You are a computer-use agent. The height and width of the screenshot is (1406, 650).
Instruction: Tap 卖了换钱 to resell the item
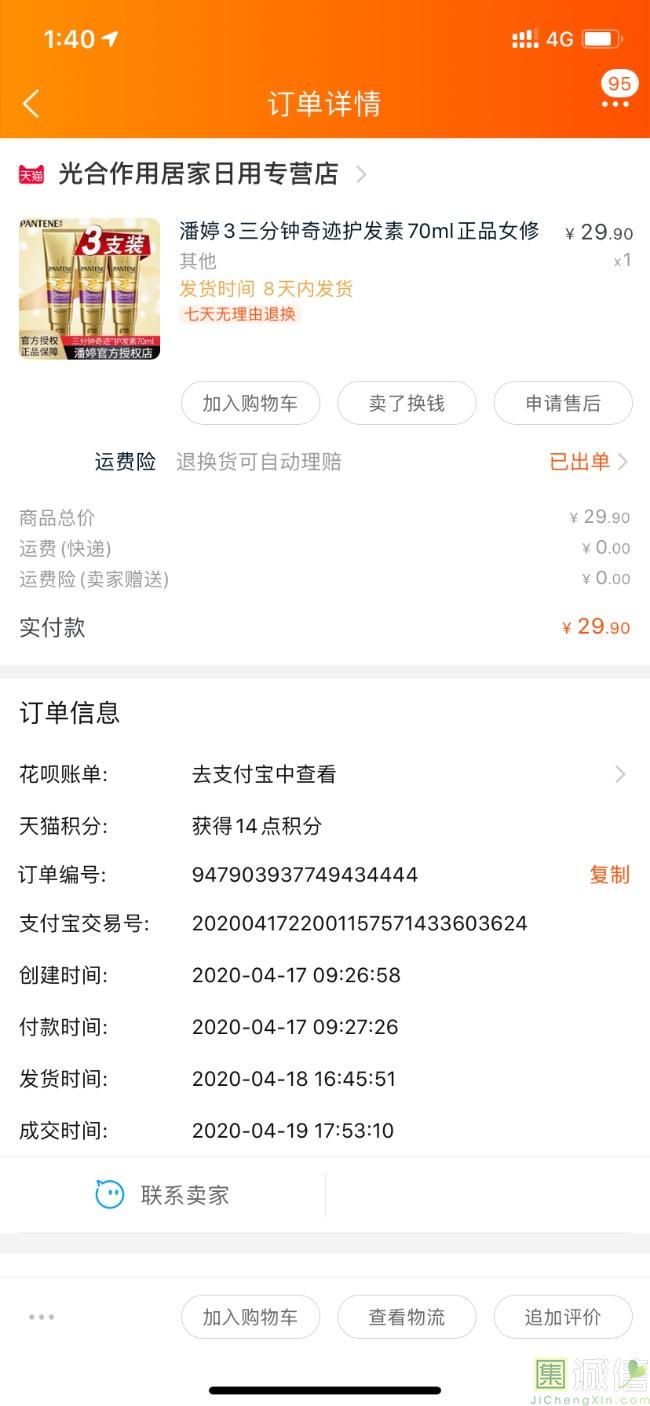point(406,403)
